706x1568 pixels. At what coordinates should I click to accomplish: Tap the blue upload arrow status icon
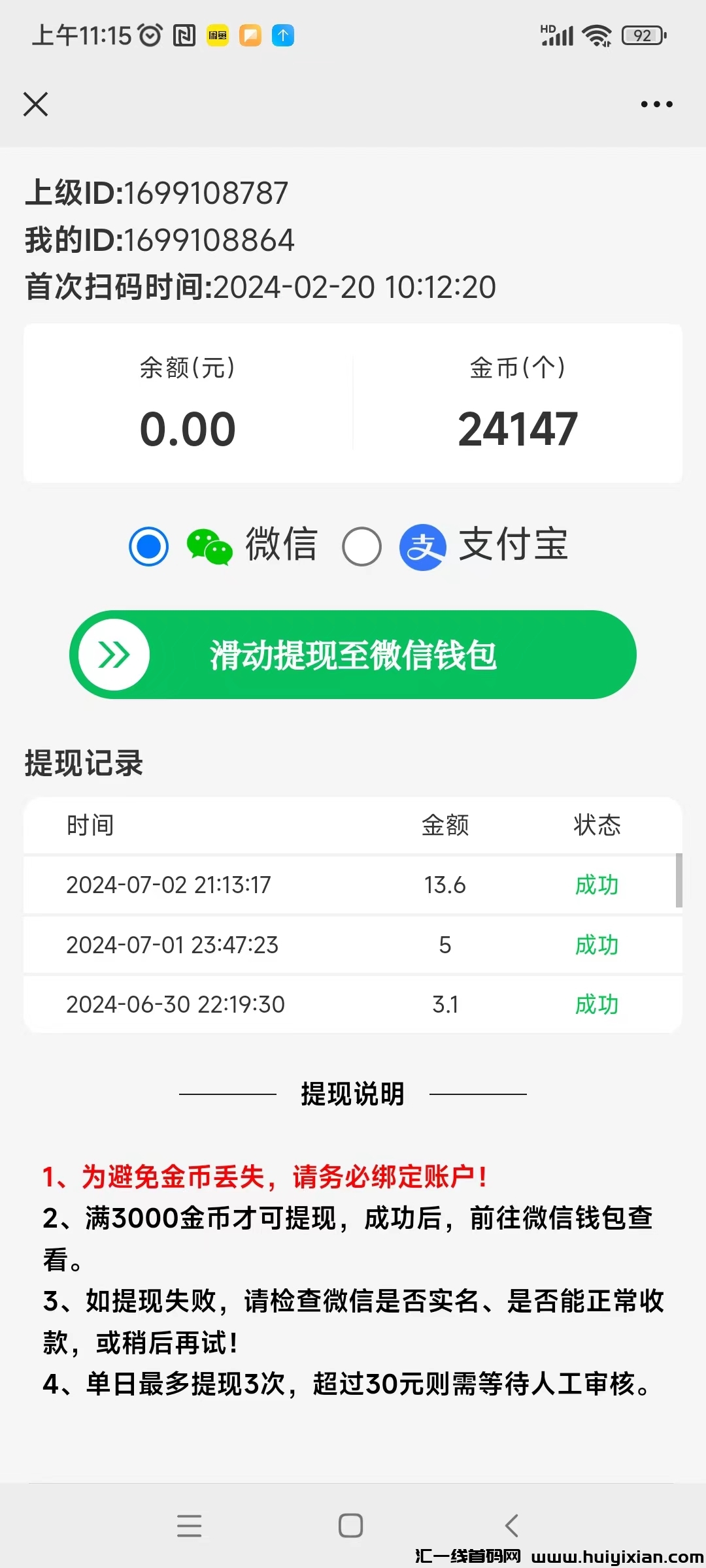tap(281, 36)
